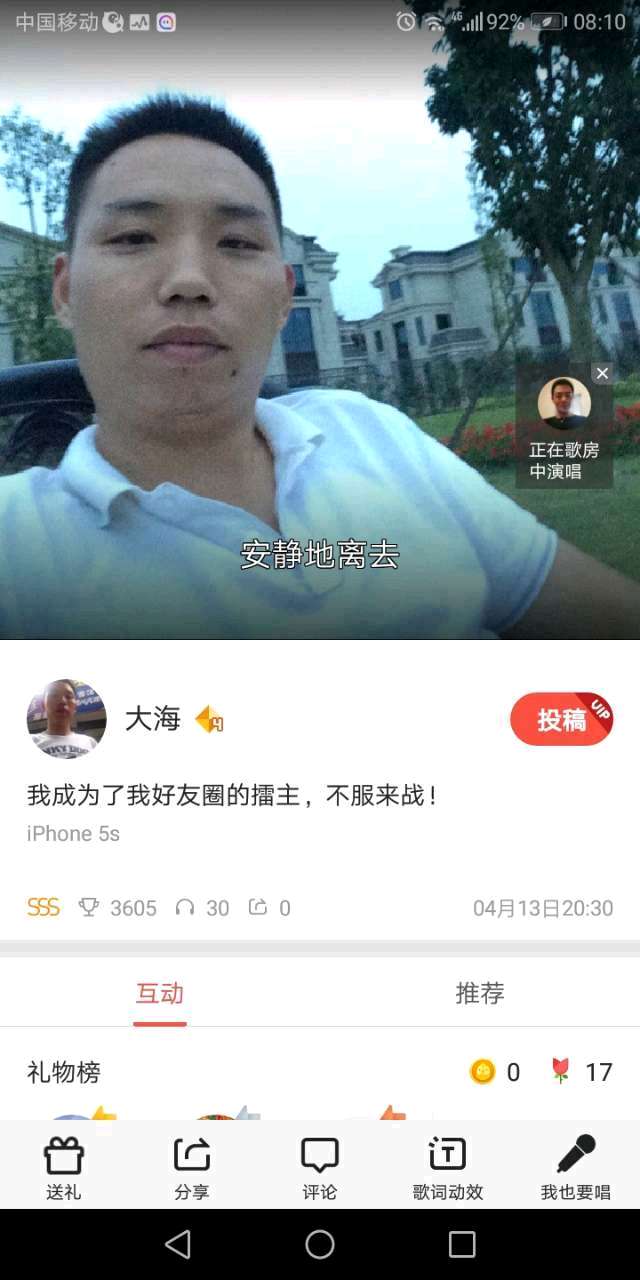640x1280 pixels.
Task: Open the 正在歌房中演唱 live room card
Action: pyautogui.click(x=564, y=430)
